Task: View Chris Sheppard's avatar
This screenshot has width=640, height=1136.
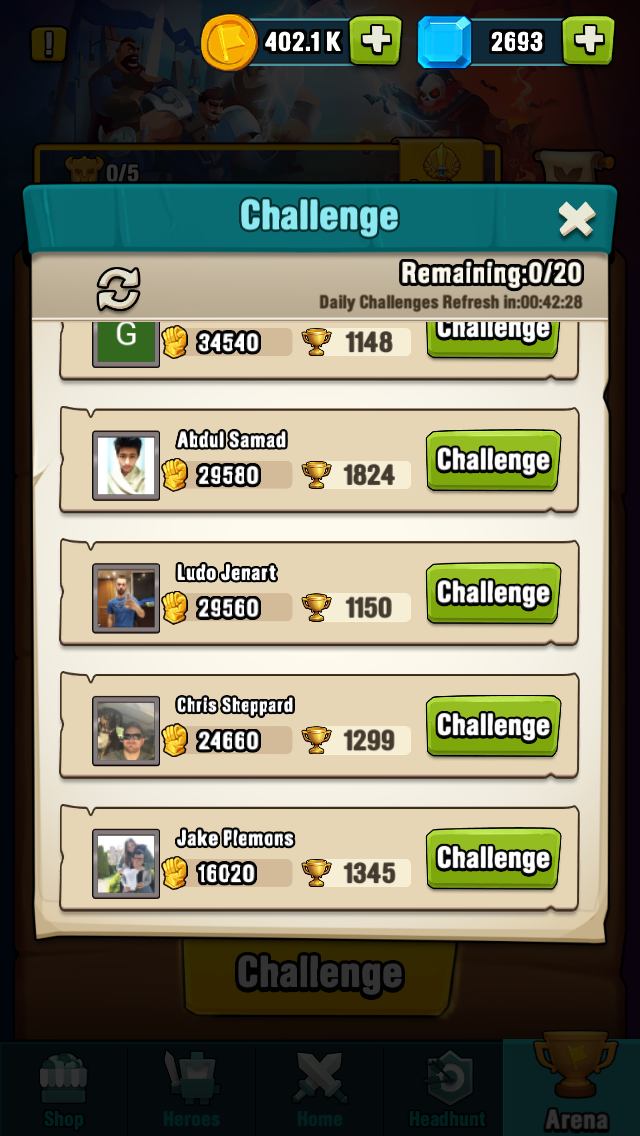Action: tap(126, 730)
